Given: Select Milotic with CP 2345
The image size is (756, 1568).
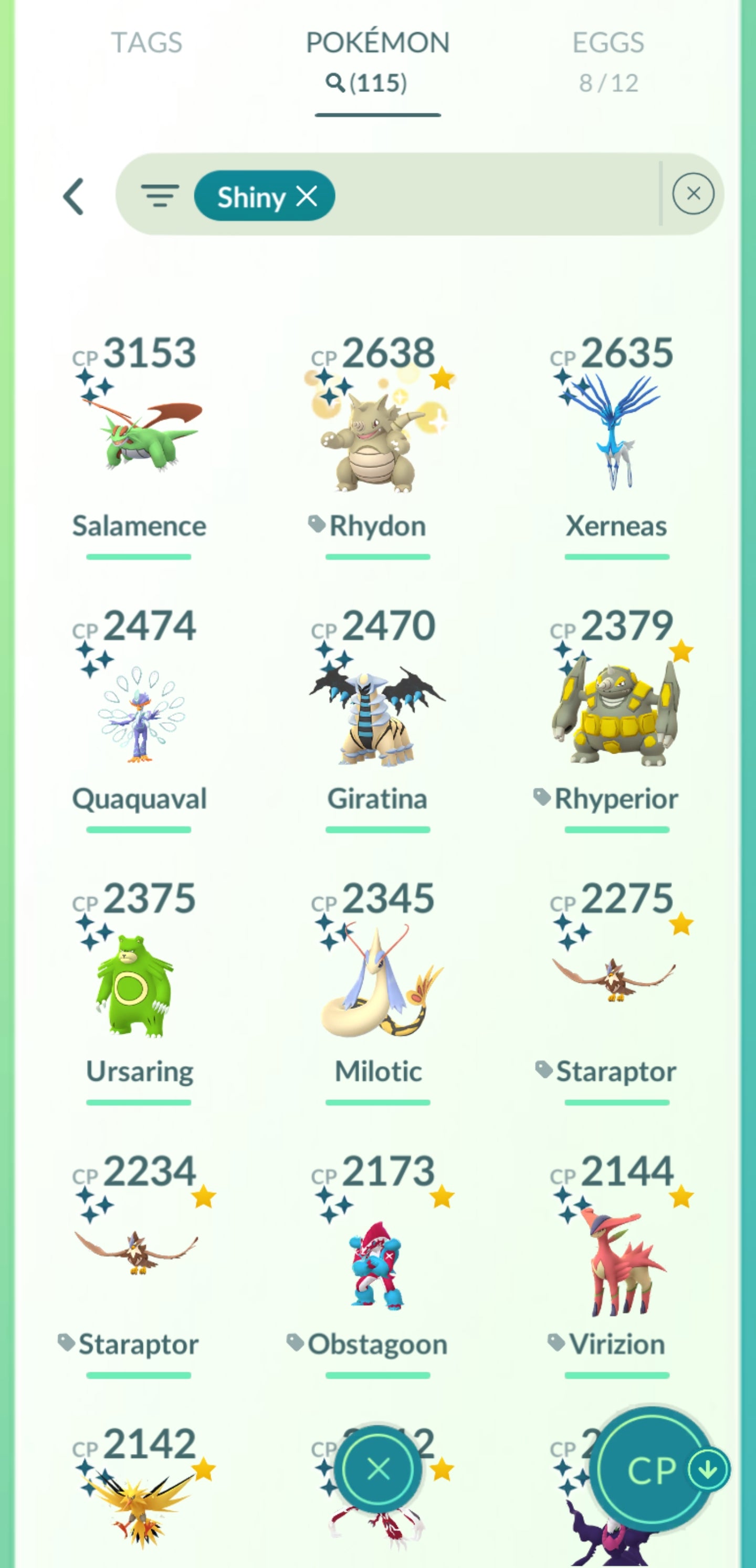Looking at the screenshot, I should [377, 985].
